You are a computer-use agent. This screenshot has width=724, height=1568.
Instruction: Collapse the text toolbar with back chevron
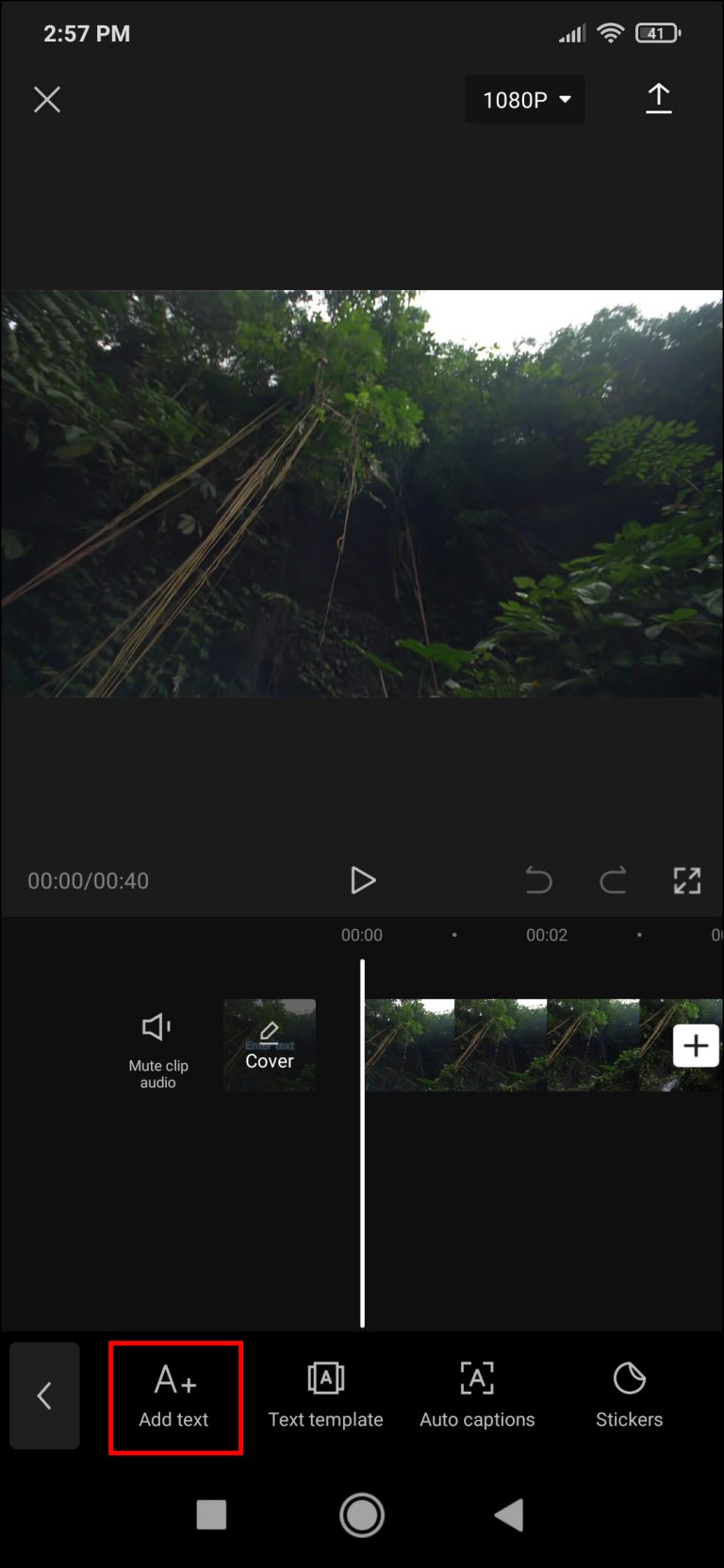click(x=44, y=1396)
